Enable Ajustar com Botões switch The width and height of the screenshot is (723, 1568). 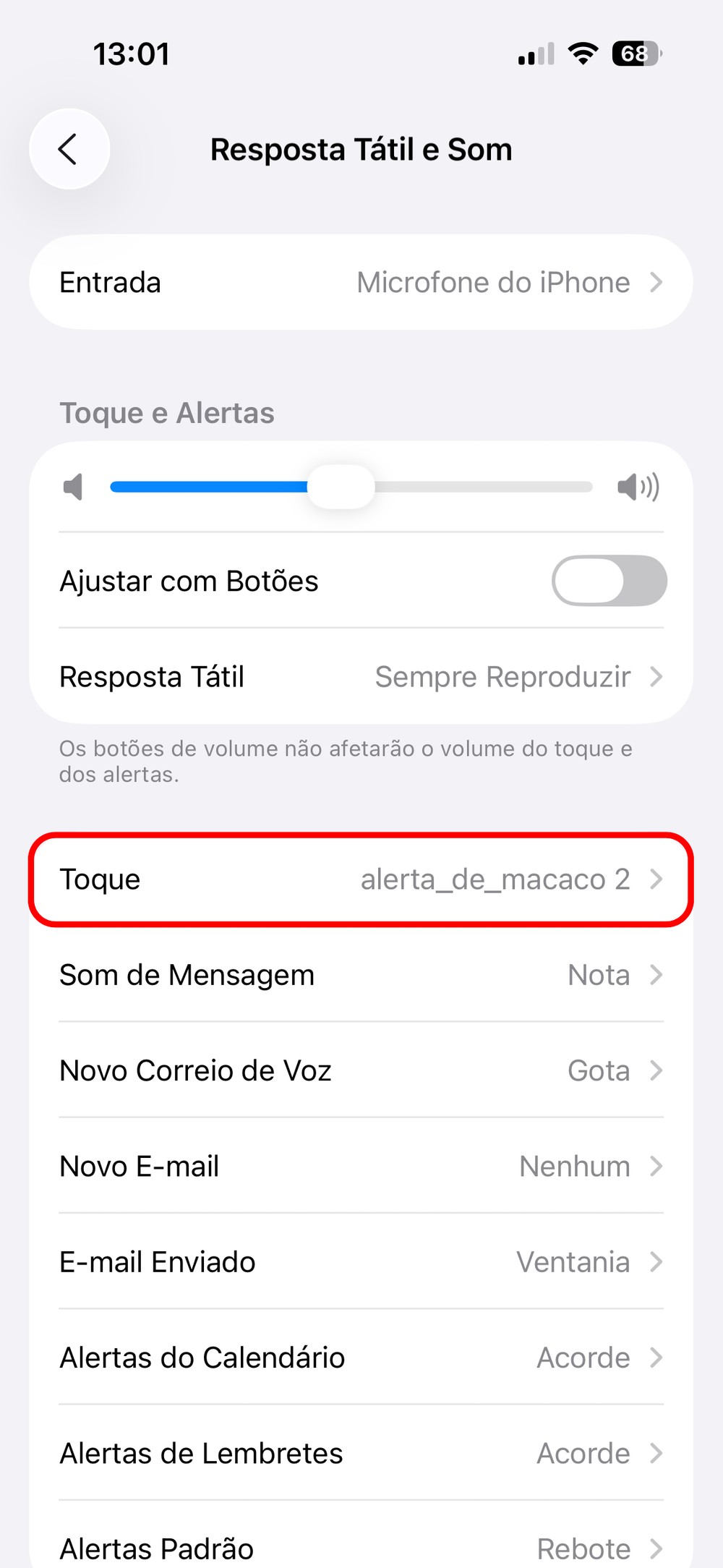(x=608, y=581)
